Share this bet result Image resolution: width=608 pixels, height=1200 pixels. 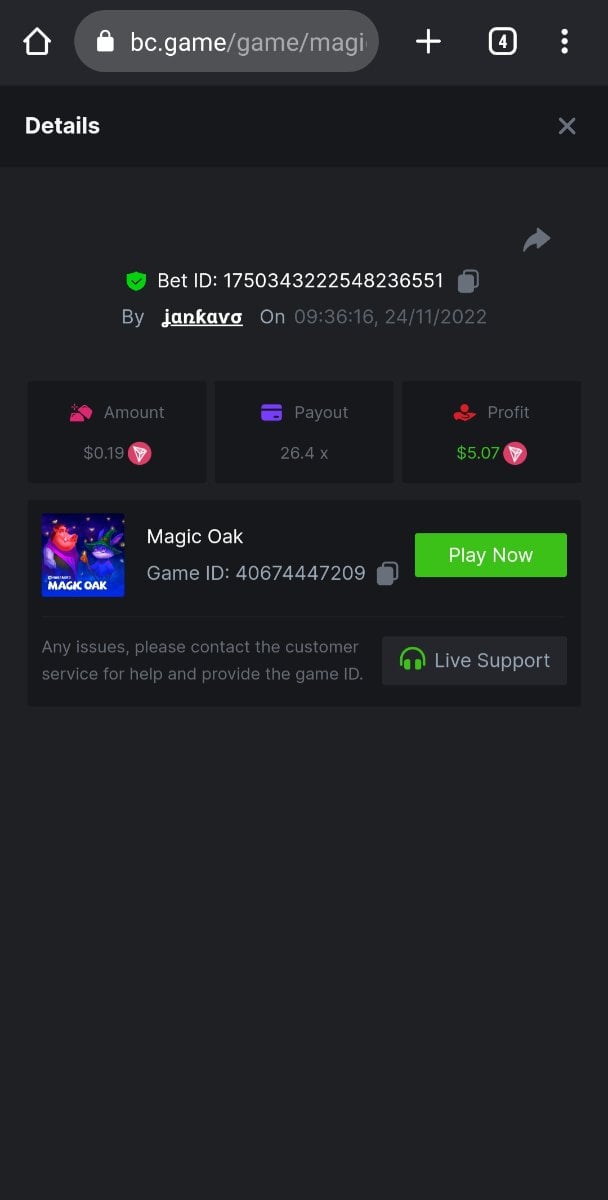537,240
